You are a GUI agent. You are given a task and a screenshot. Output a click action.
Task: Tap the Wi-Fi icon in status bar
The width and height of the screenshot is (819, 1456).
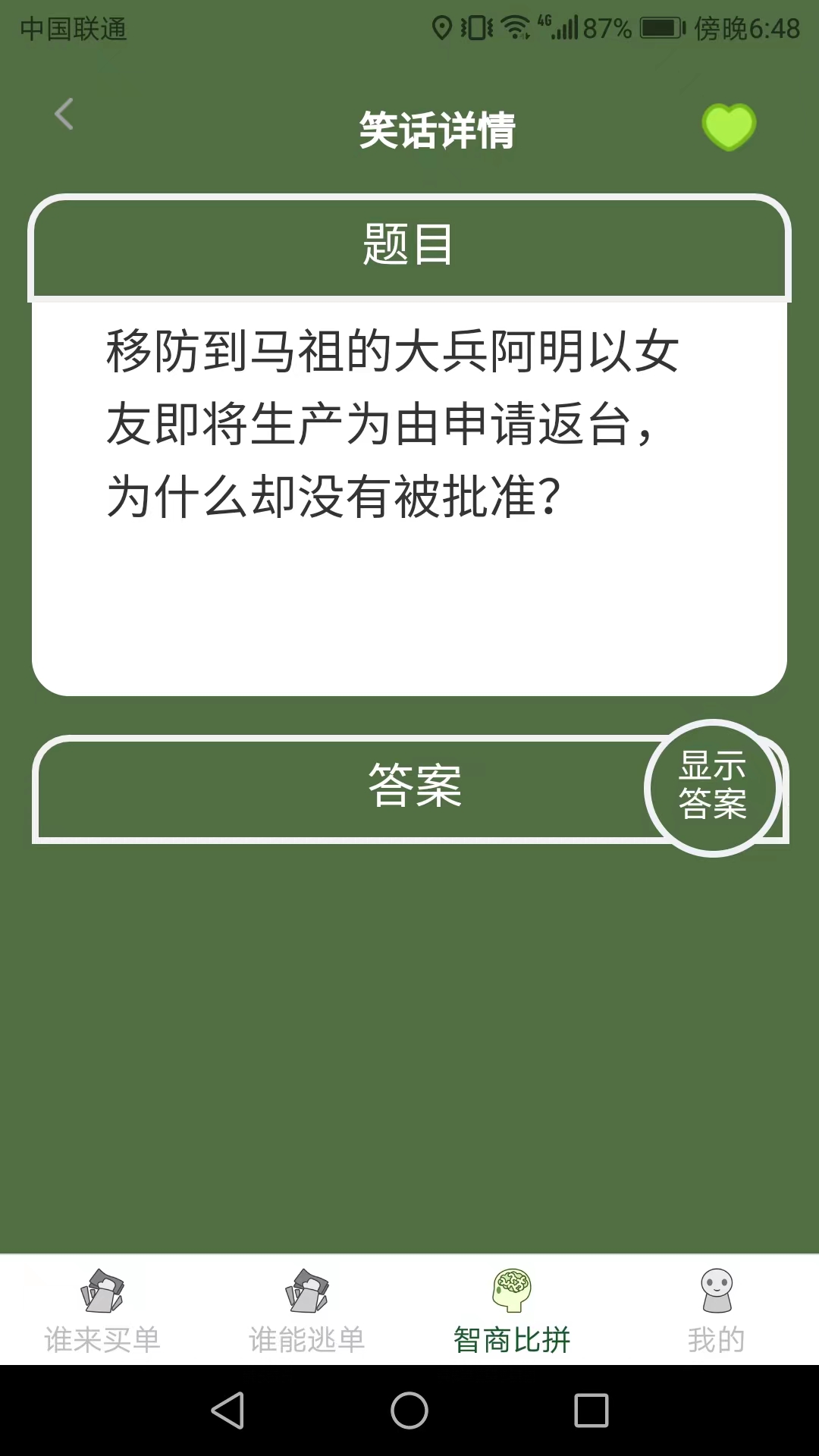[513, 24]
